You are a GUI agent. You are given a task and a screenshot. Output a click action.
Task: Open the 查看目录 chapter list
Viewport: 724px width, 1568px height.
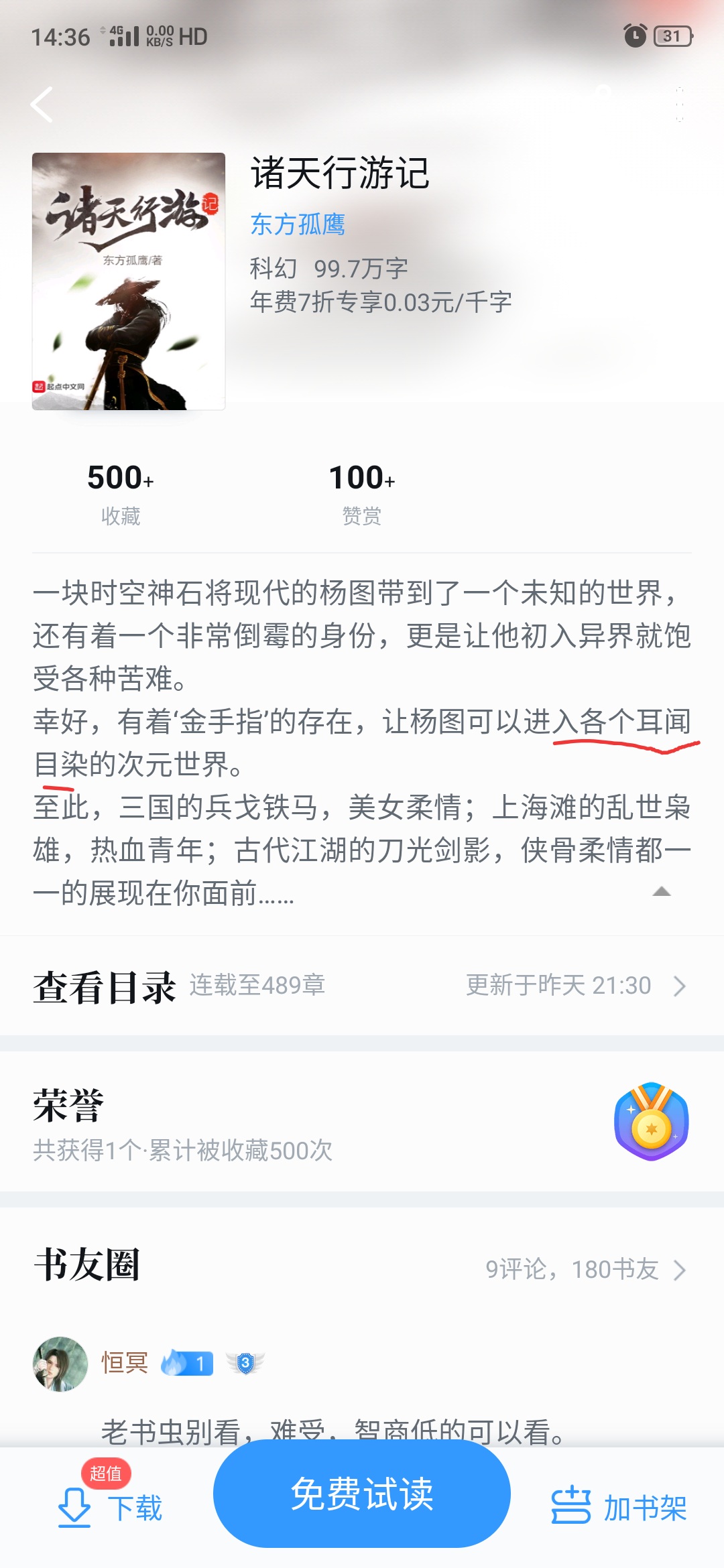pos(362,986)
